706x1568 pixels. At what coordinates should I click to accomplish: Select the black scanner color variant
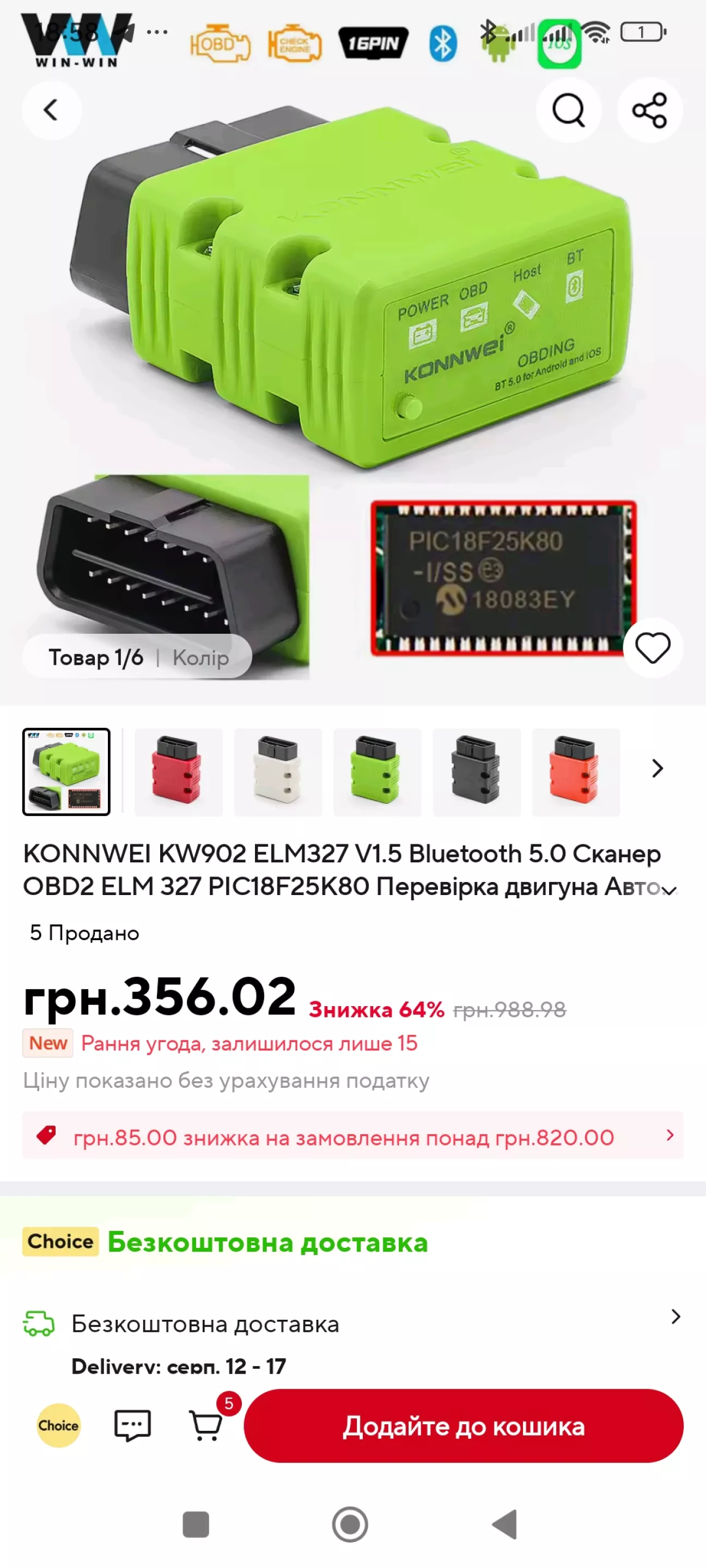(476, 771)
